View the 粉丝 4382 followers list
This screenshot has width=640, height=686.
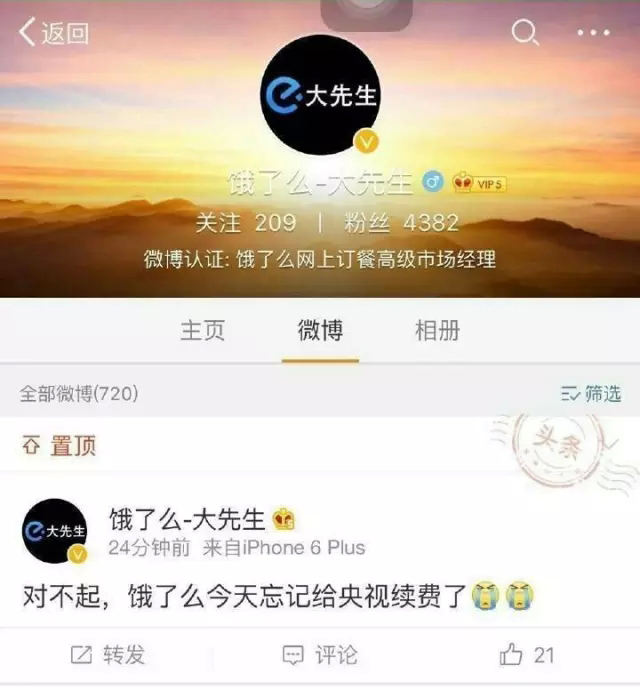click(x=400, y=222)
